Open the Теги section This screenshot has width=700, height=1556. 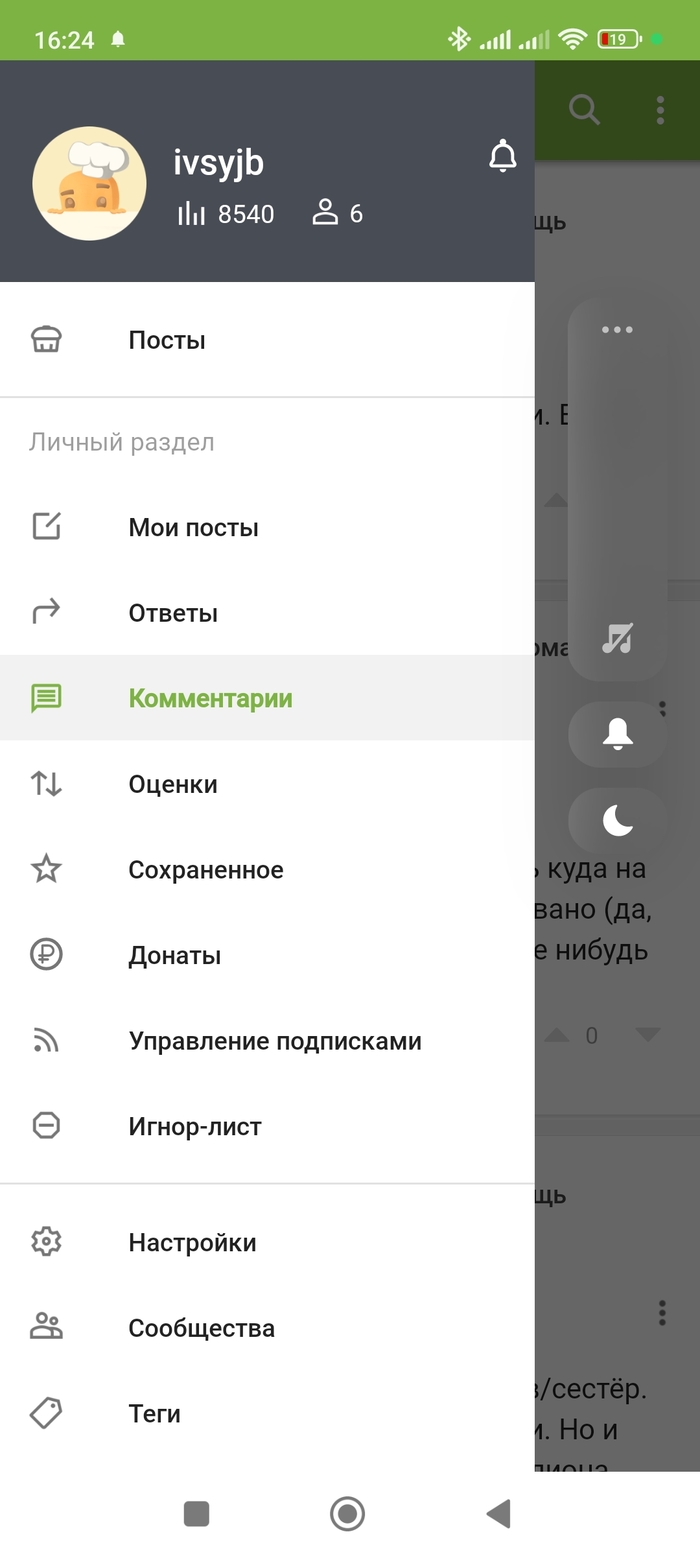(x=154, y=1413)
